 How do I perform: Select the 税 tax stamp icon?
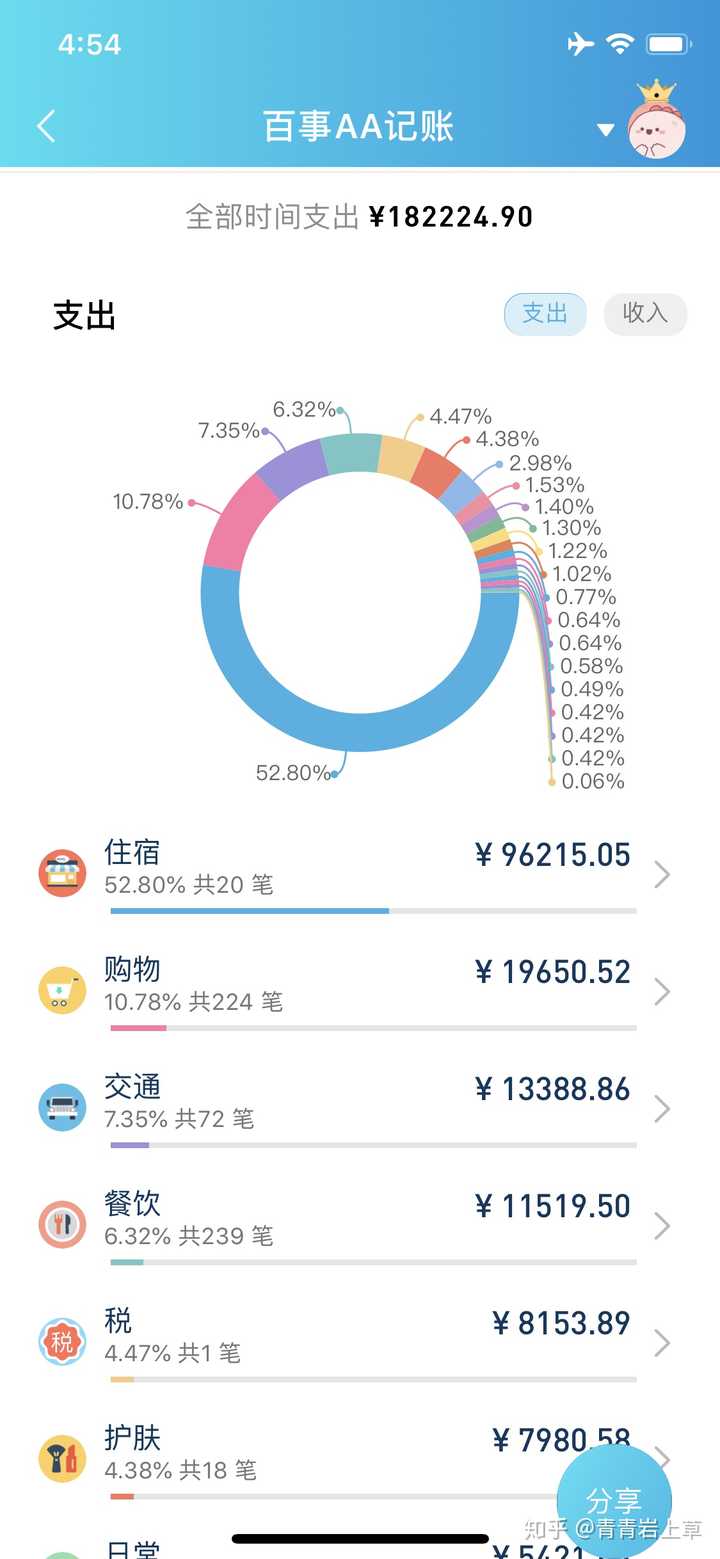point(61,1339)
